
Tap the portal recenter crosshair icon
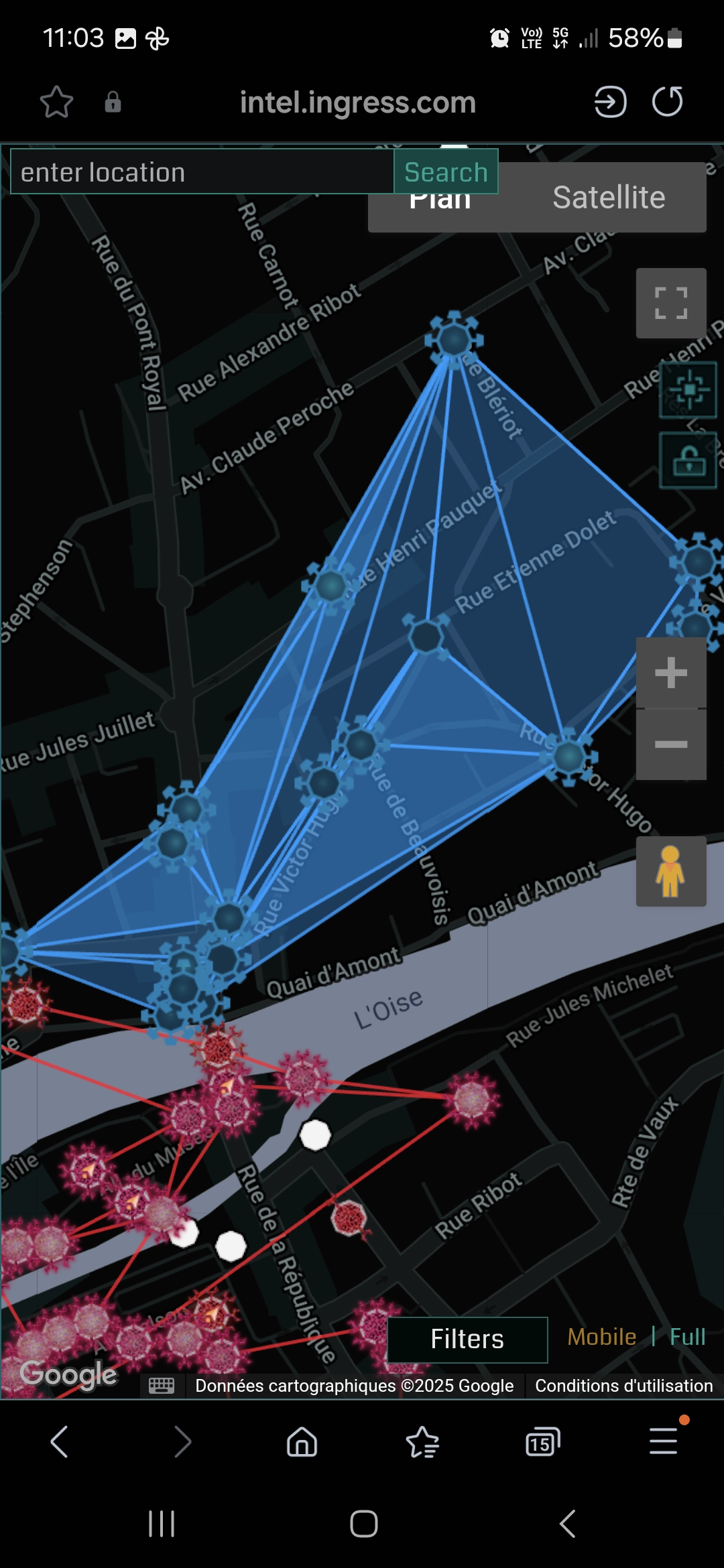coord(688,389)
